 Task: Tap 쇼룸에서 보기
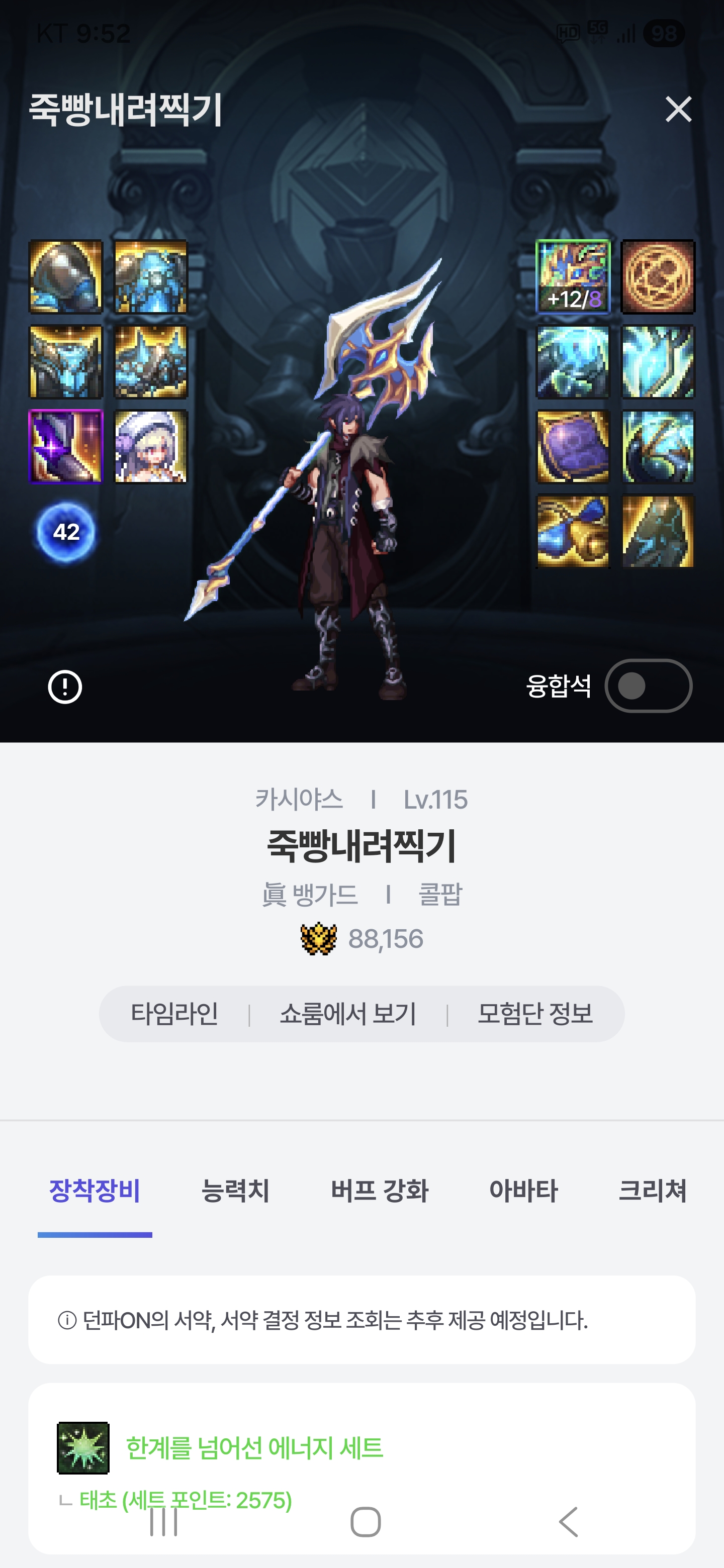point(348,1014)
